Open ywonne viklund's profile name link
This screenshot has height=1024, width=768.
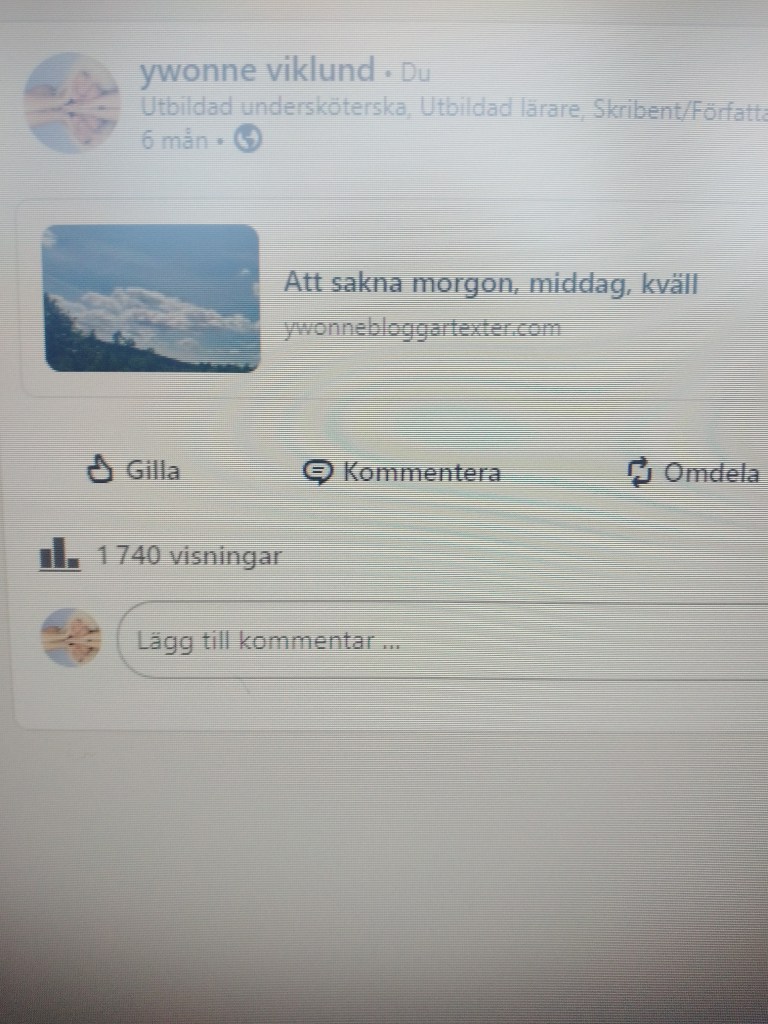[257, 71]
